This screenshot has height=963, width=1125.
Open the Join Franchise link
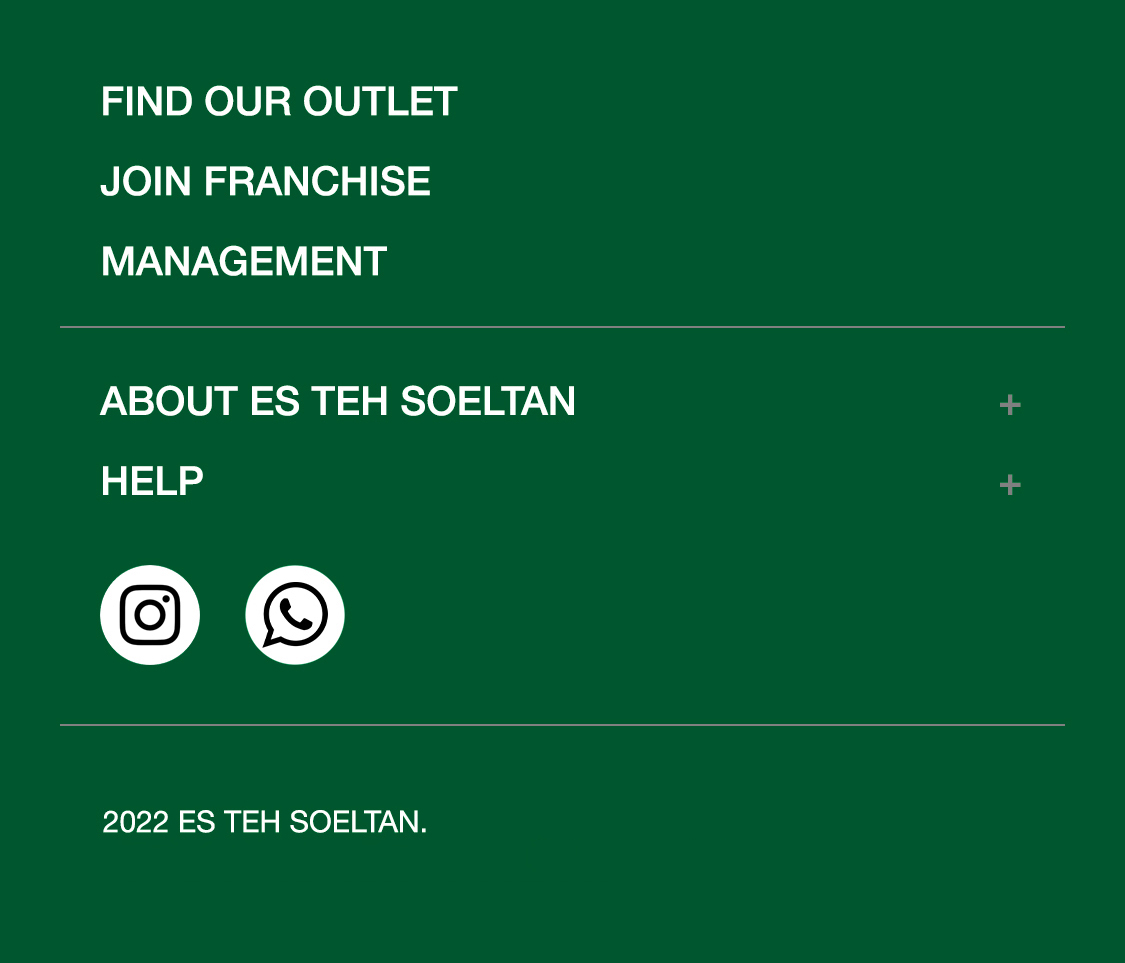click(x=265, y=182)
